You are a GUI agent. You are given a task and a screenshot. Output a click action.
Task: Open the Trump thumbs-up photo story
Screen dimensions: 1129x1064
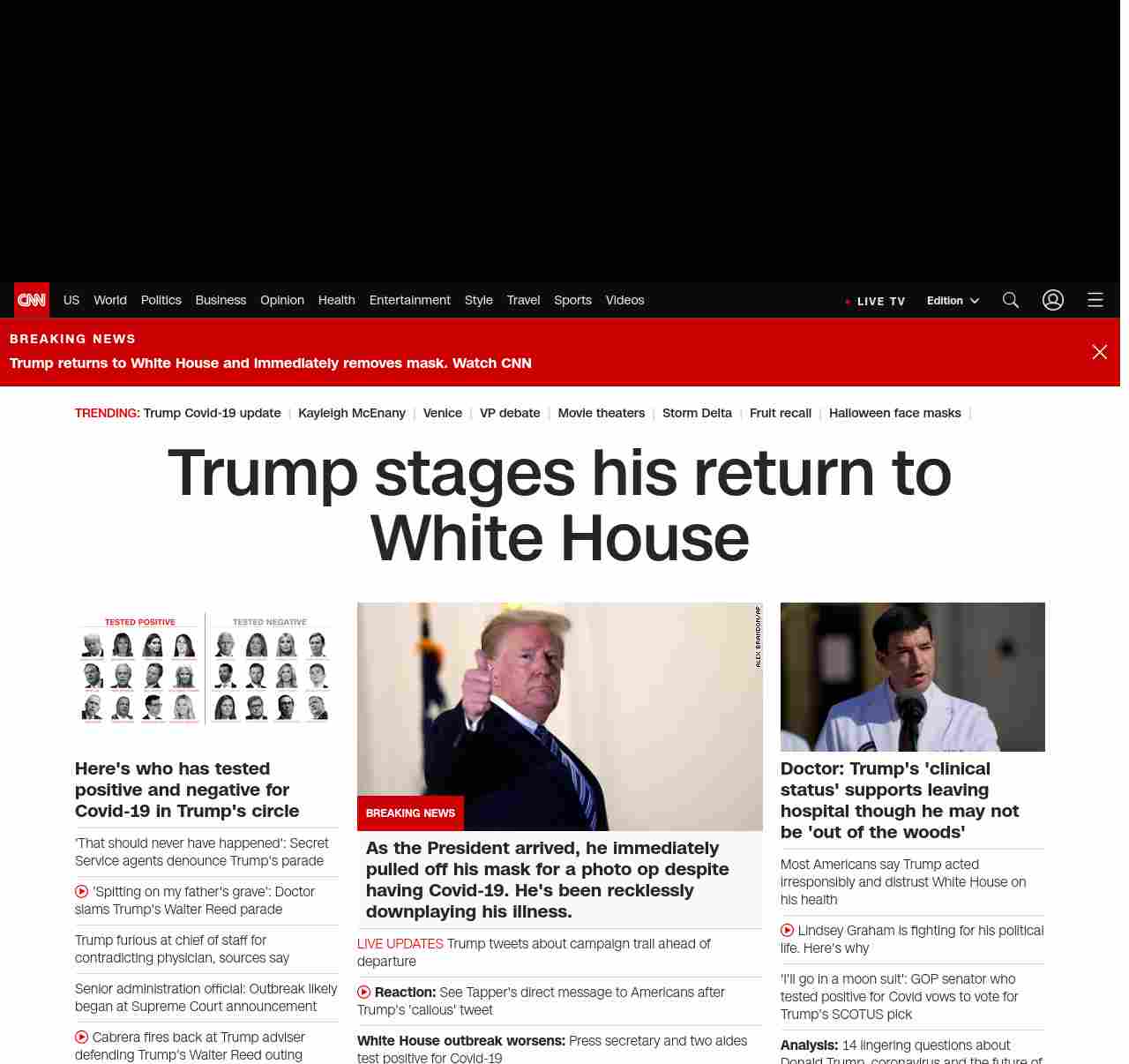pyautogui.click(x=559, y=716)
